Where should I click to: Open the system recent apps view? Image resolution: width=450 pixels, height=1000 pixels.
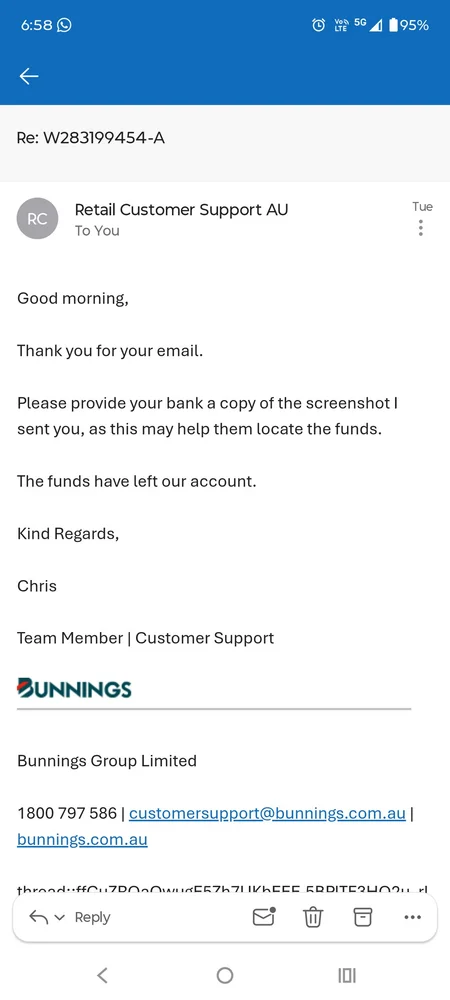347,975
